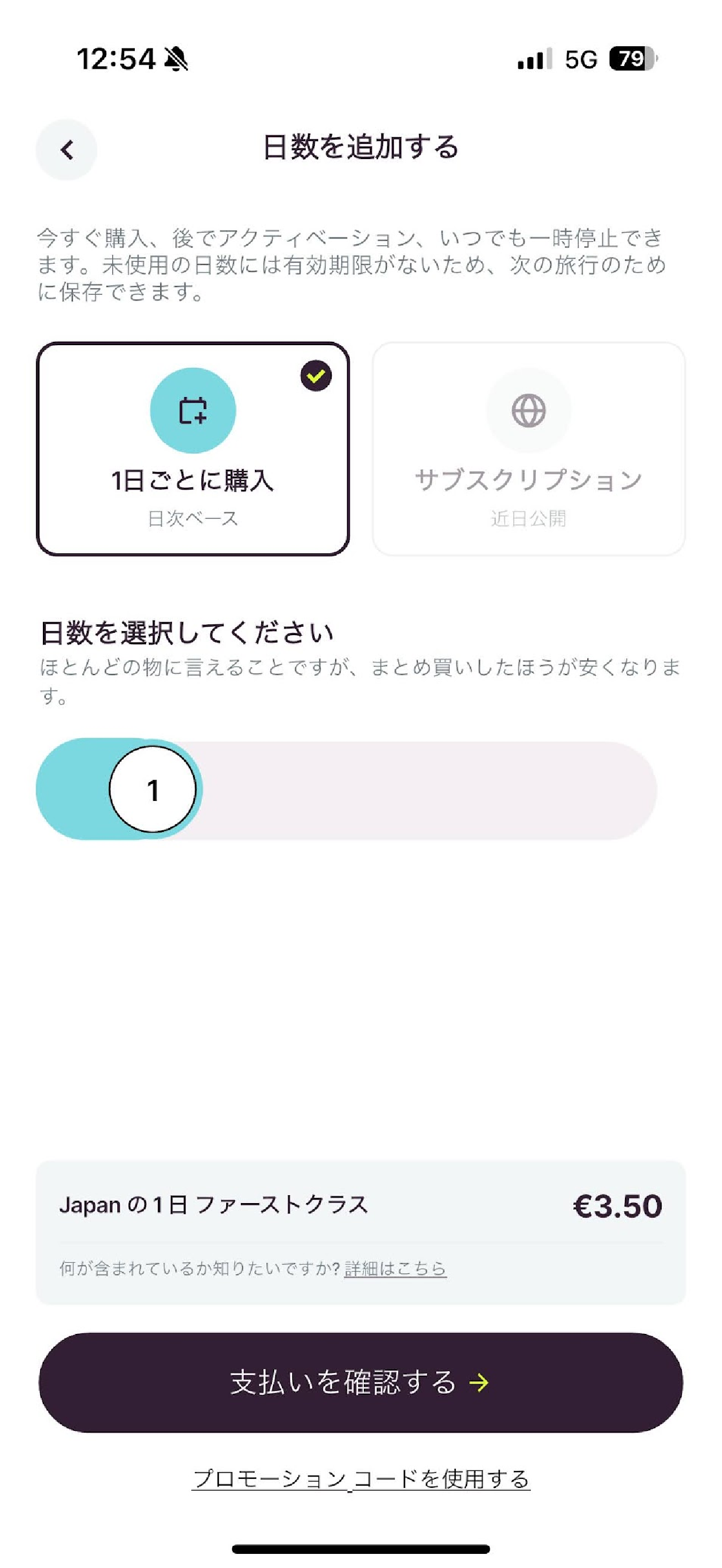Go back using the arrow button
Image resolution: width=722 pixels, height=1568 pixels.
[67, 149]
